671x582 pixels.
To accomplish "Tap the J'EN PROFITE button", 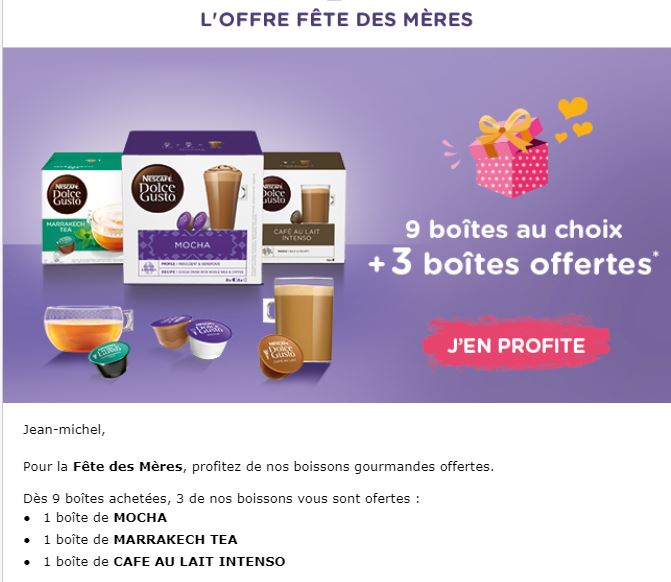I will [x=517, y=347].
